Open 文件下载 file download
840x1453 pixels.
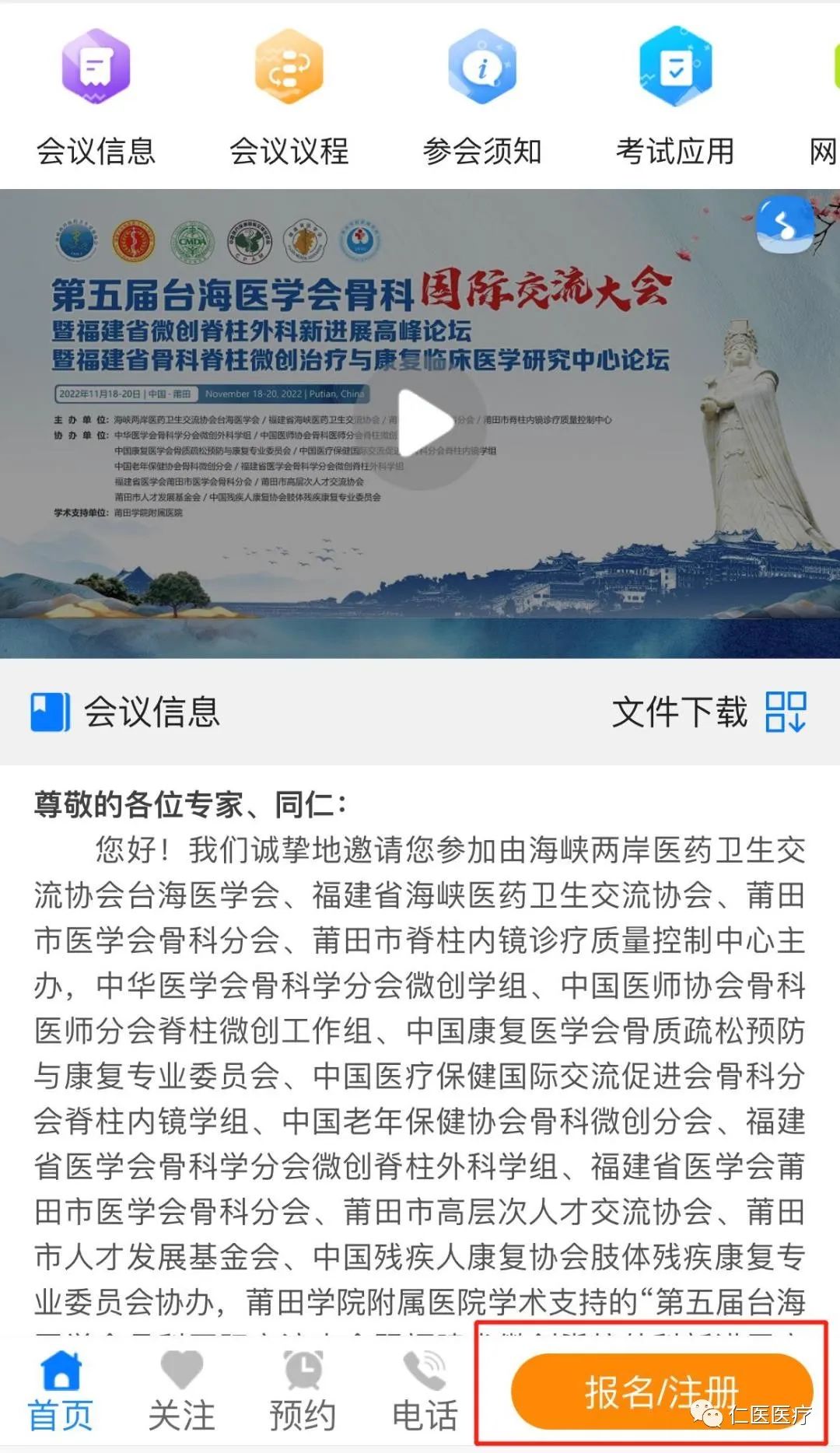709,712
